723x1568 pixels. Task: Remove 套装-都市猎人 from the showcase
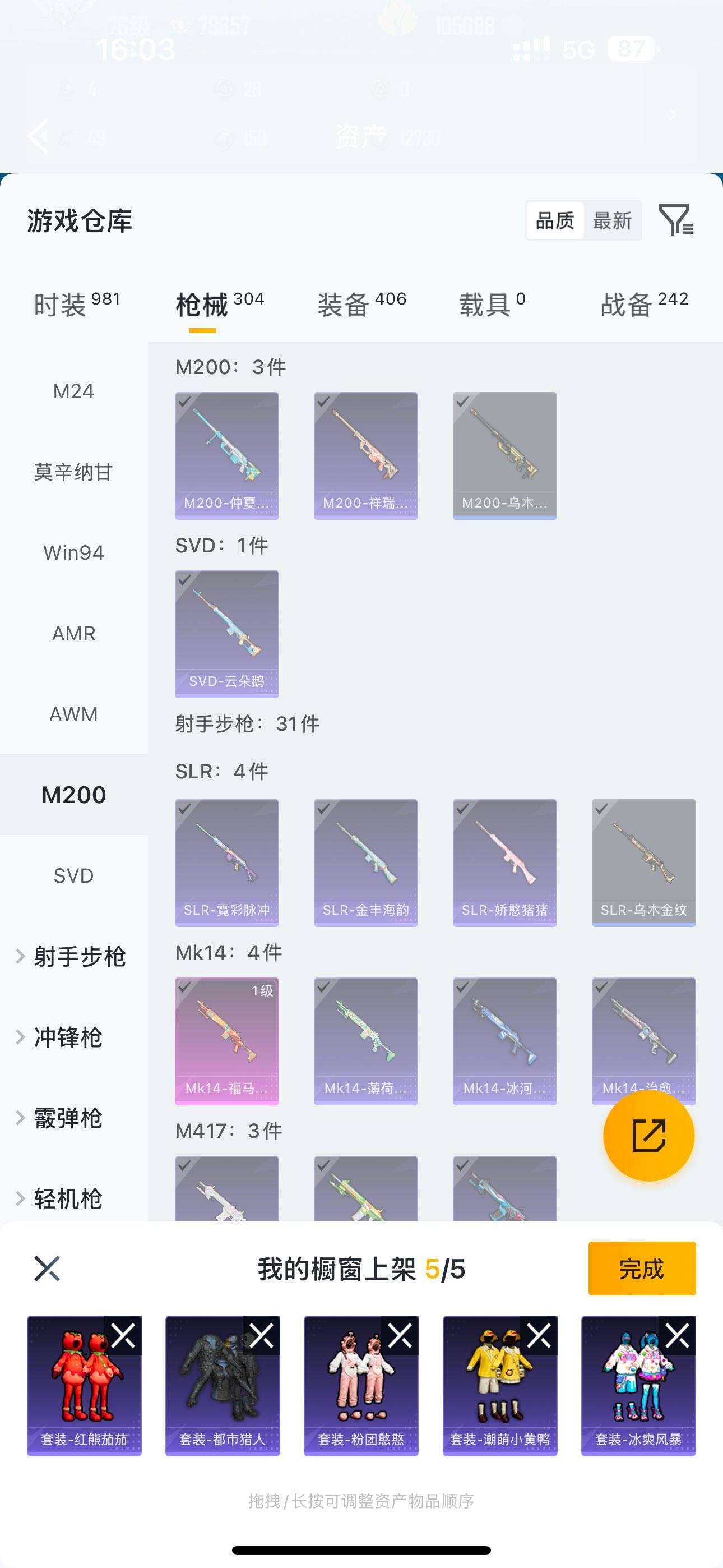(x=262, y=1336)
